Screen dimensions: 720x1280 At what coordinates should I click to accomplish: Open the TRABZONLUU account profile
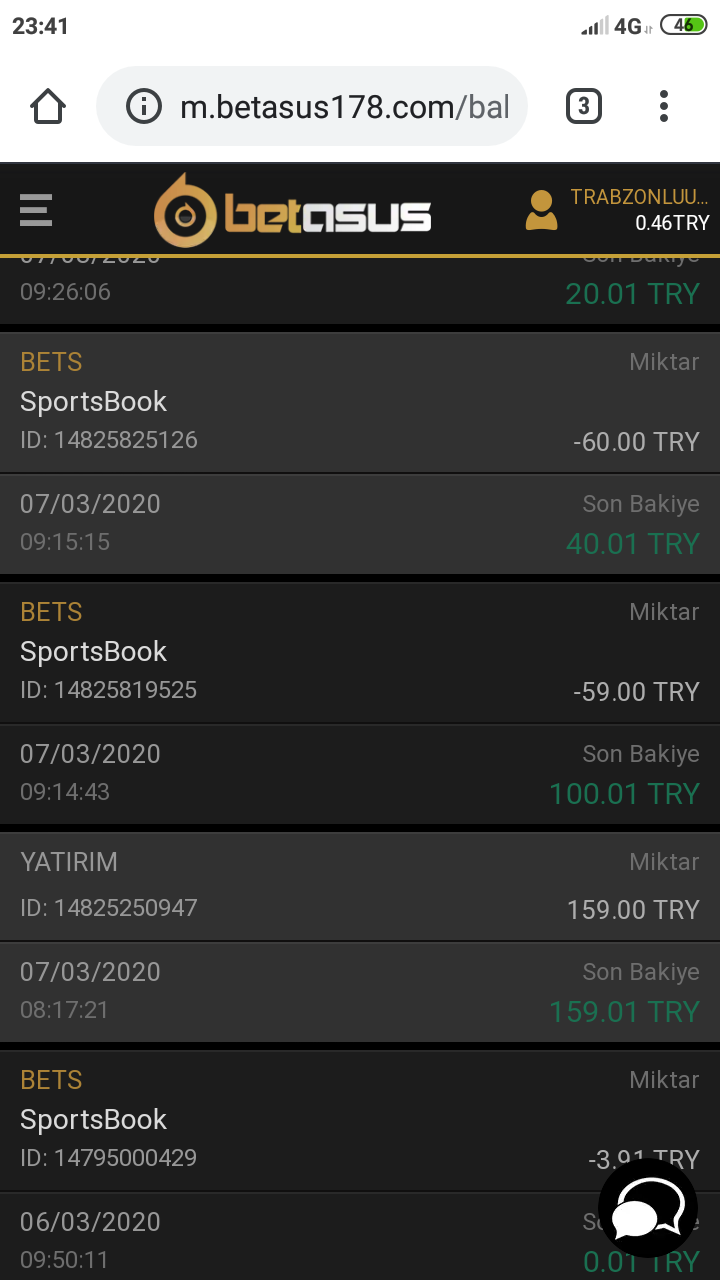[617, 210]
